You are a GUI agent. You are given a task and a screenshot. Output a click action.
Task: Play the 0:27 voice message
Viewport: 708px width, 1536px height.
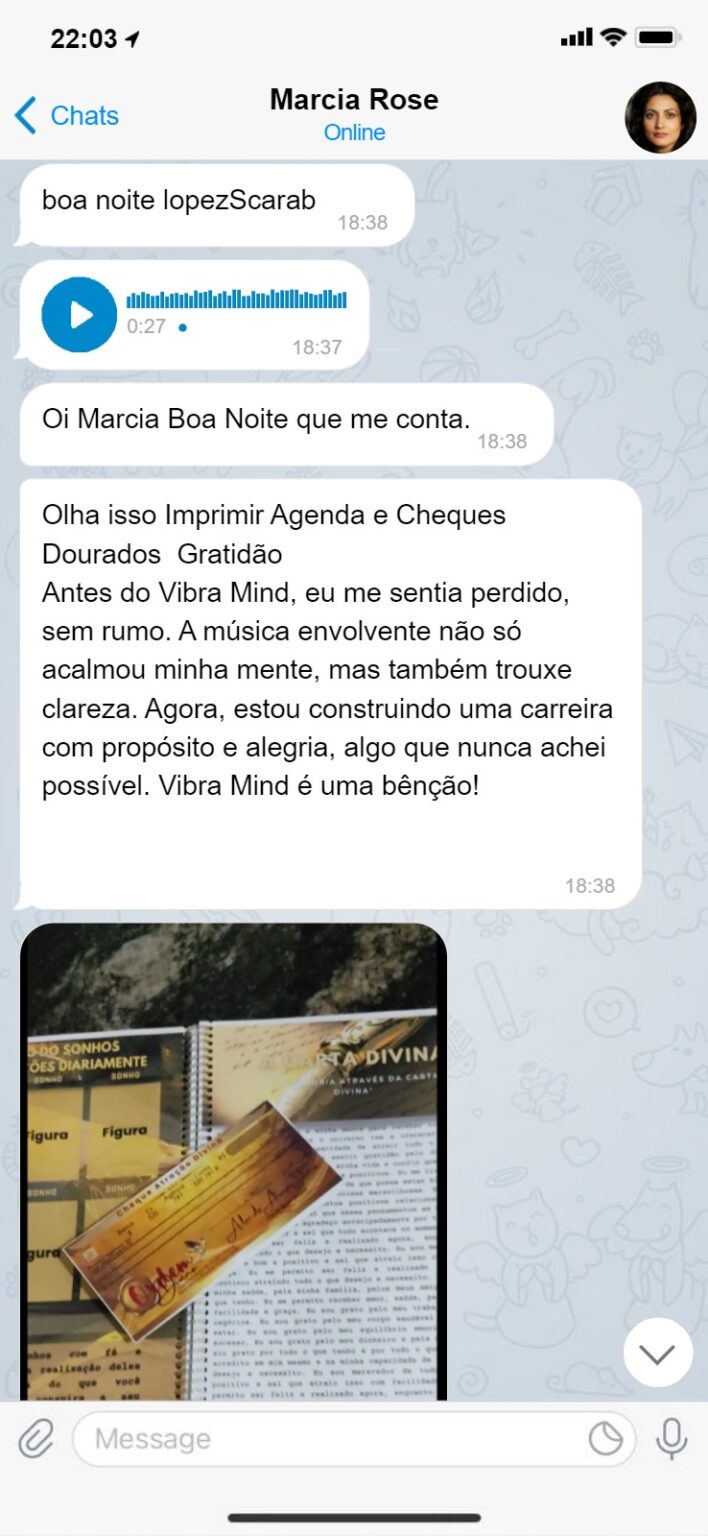(79, 315)
